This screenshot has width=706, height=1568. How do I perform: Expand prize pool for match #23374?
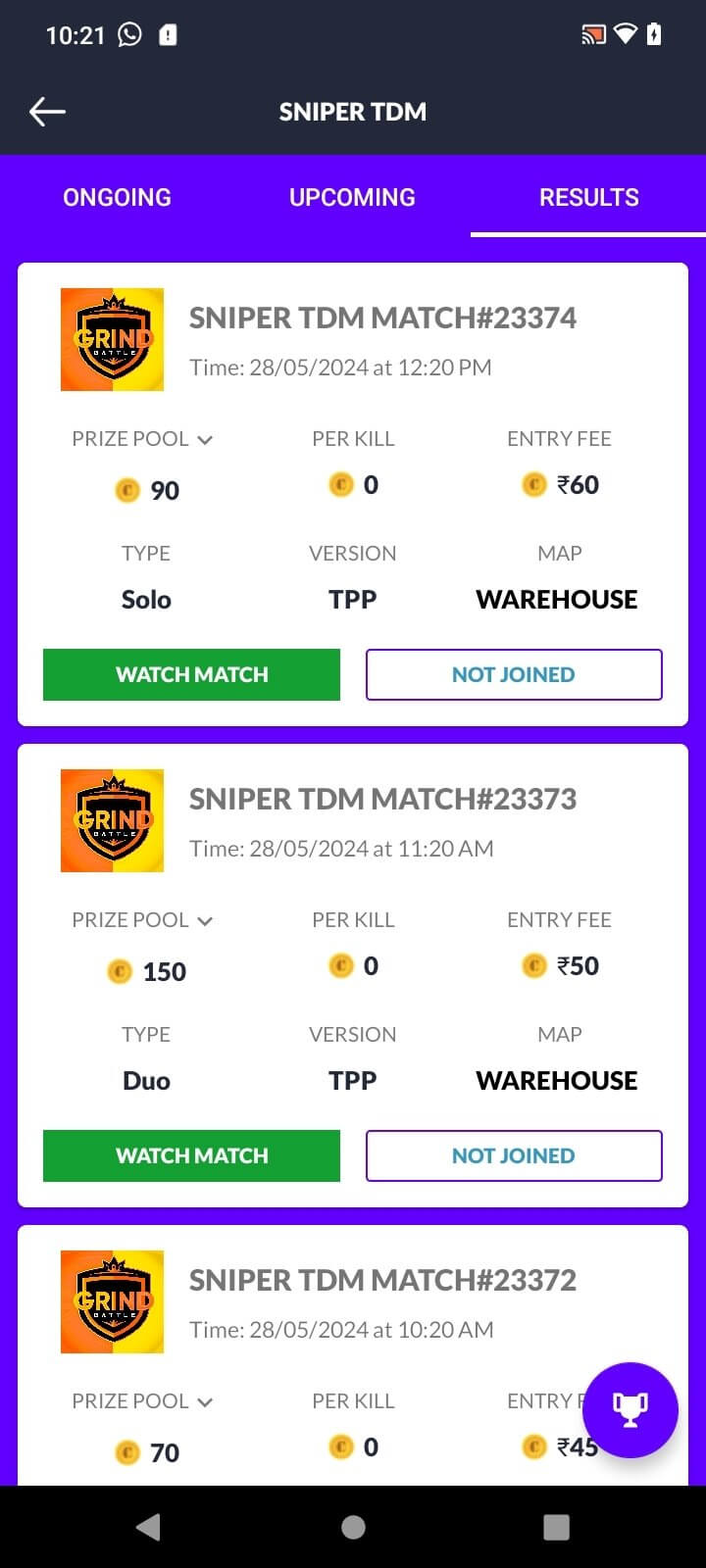point(142,439)
